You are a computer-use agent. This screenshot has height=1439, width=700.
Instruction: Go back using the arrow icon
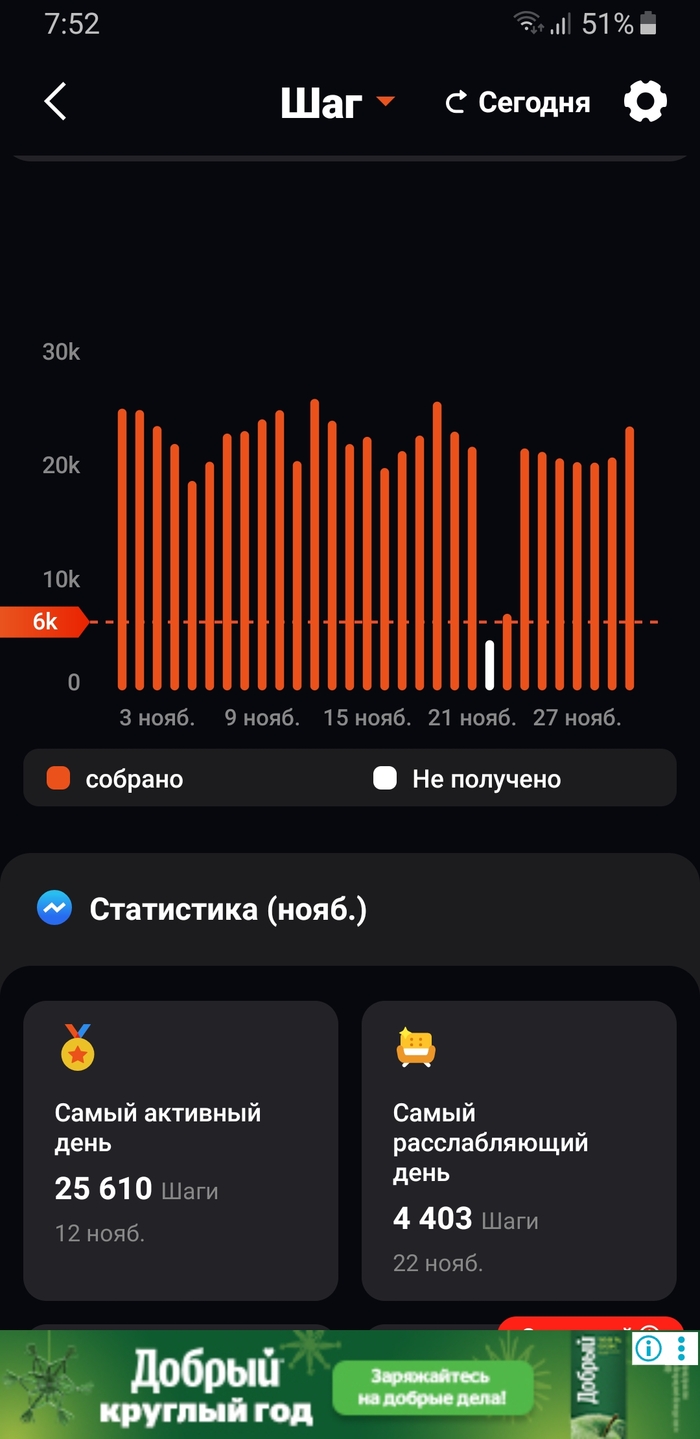coord(55,102)
